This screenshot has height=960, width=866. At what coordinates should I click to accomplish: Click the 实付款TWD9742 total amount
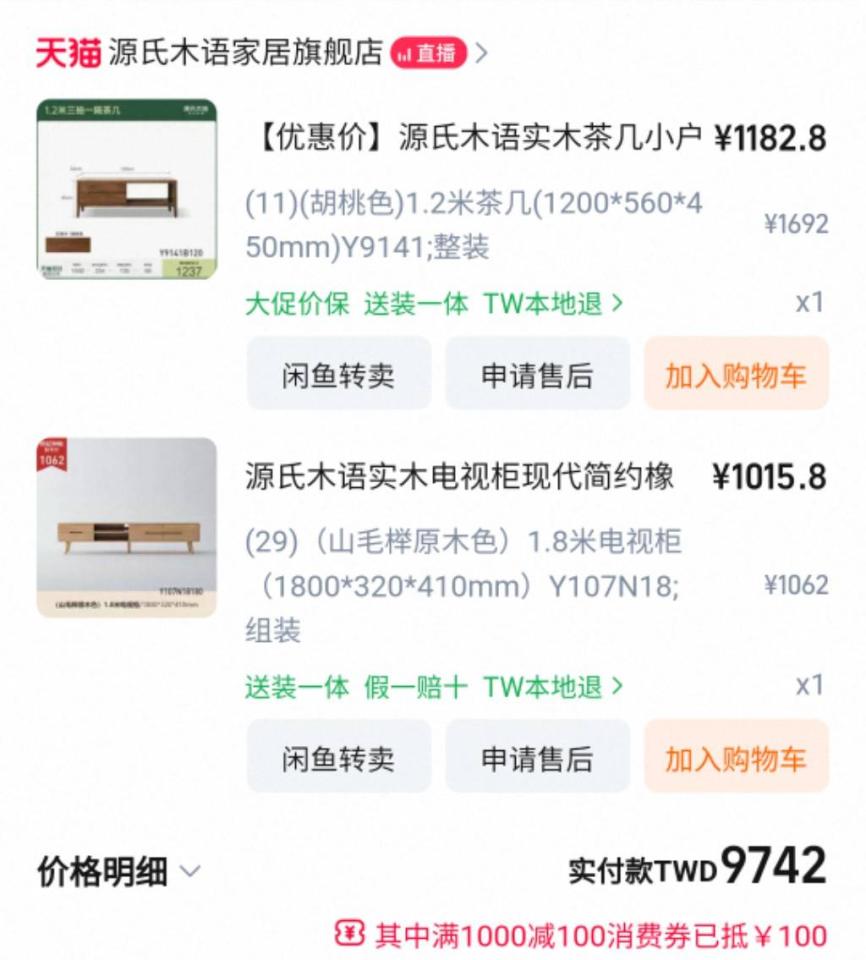pyautogui.click(x=700, y=868)
